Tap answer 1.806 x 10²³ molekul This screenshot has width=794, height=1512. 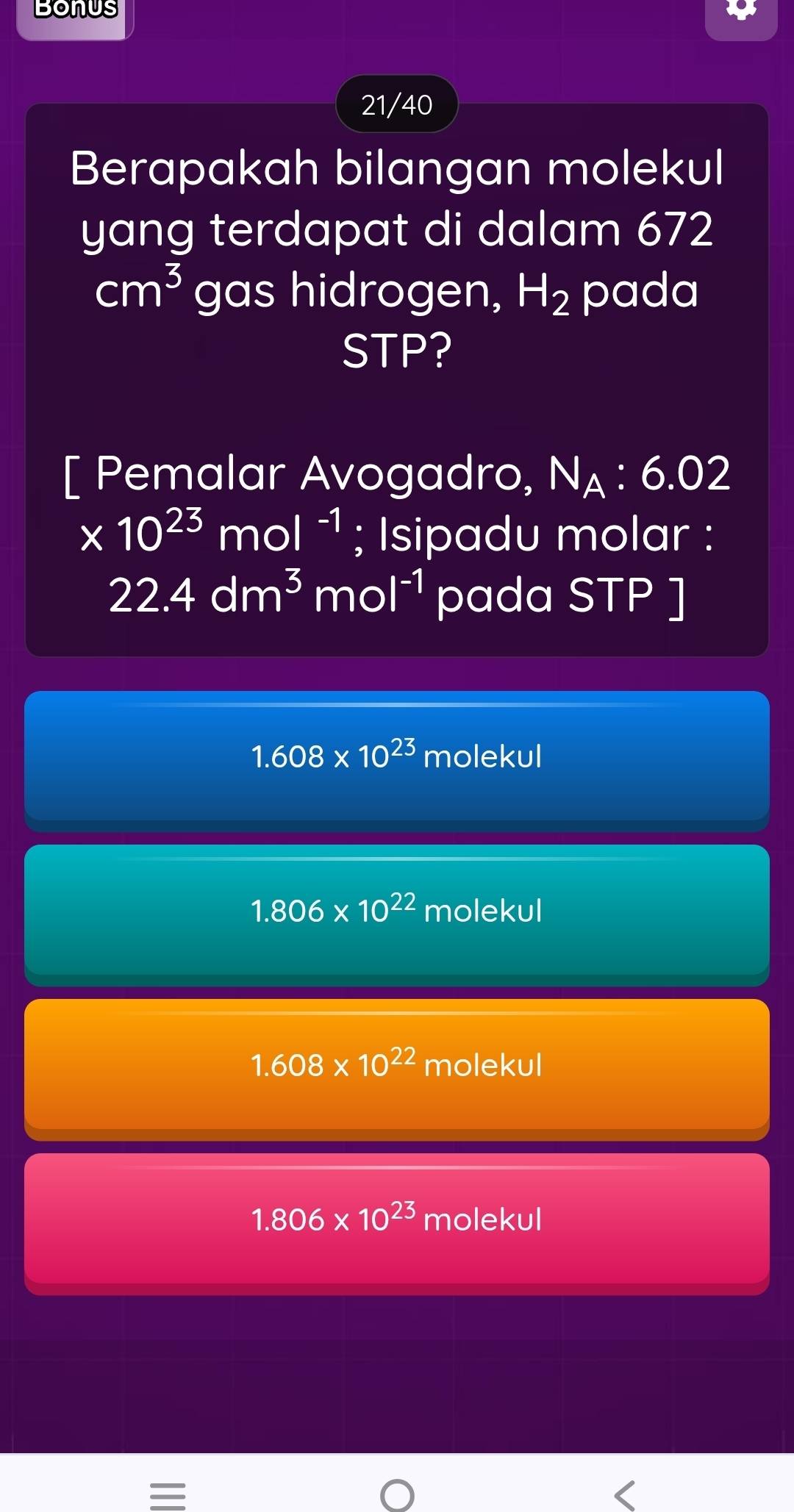tap(397, 1220)
